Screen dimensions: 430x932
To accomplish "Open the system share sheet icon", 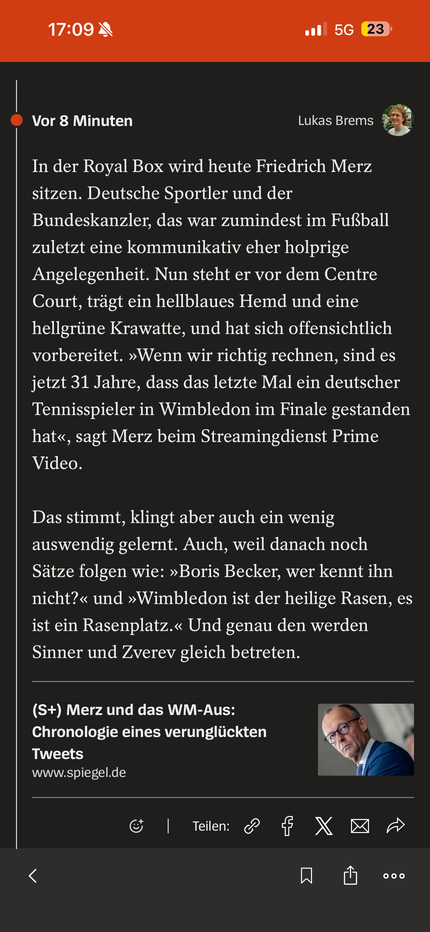I will pos(350,875).
